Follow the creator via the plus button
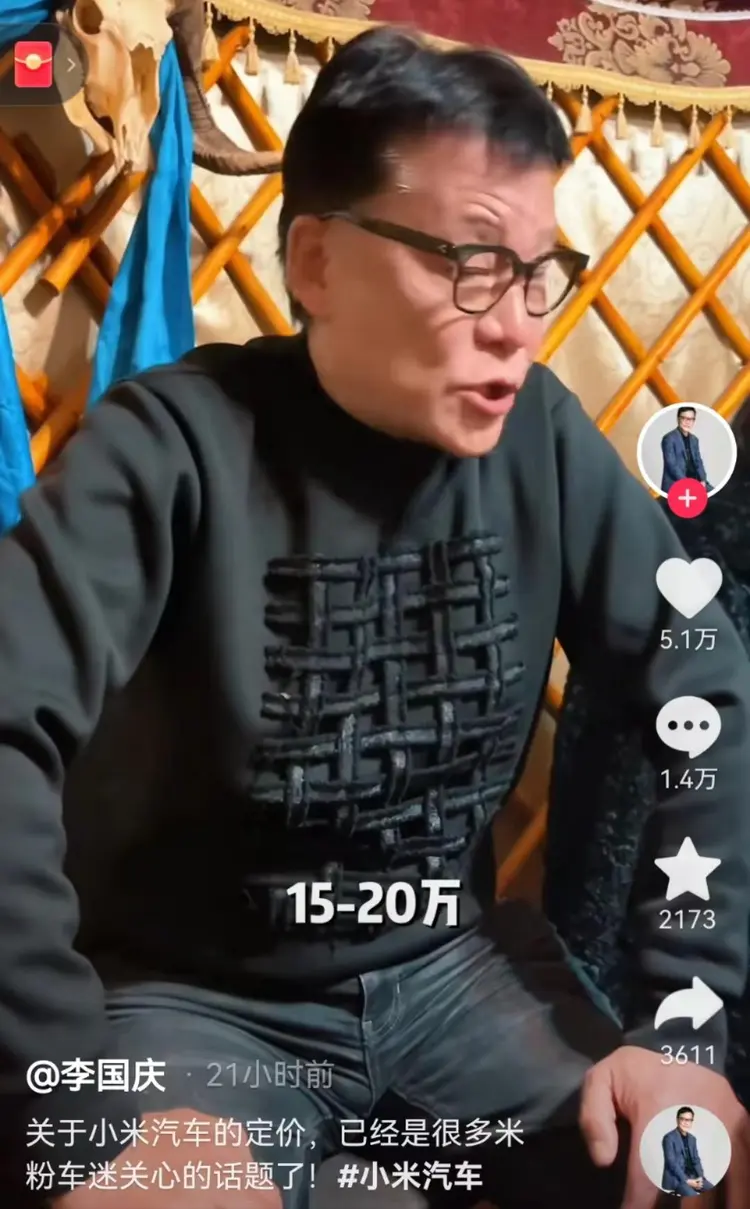The width and height of the screenshot is (750, 1209). (687, 498)
